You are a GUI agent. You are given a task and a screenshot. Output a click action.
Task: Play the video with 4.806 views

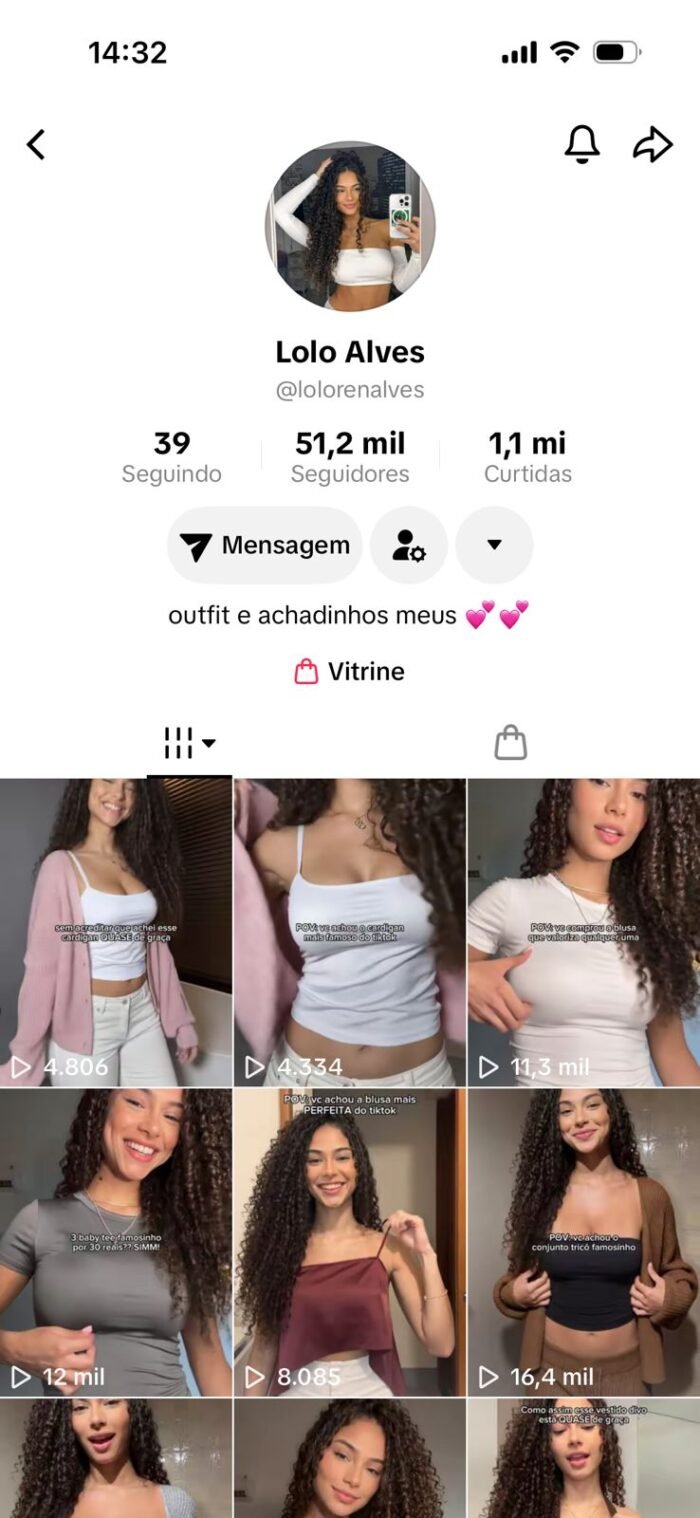click(116, 932)
